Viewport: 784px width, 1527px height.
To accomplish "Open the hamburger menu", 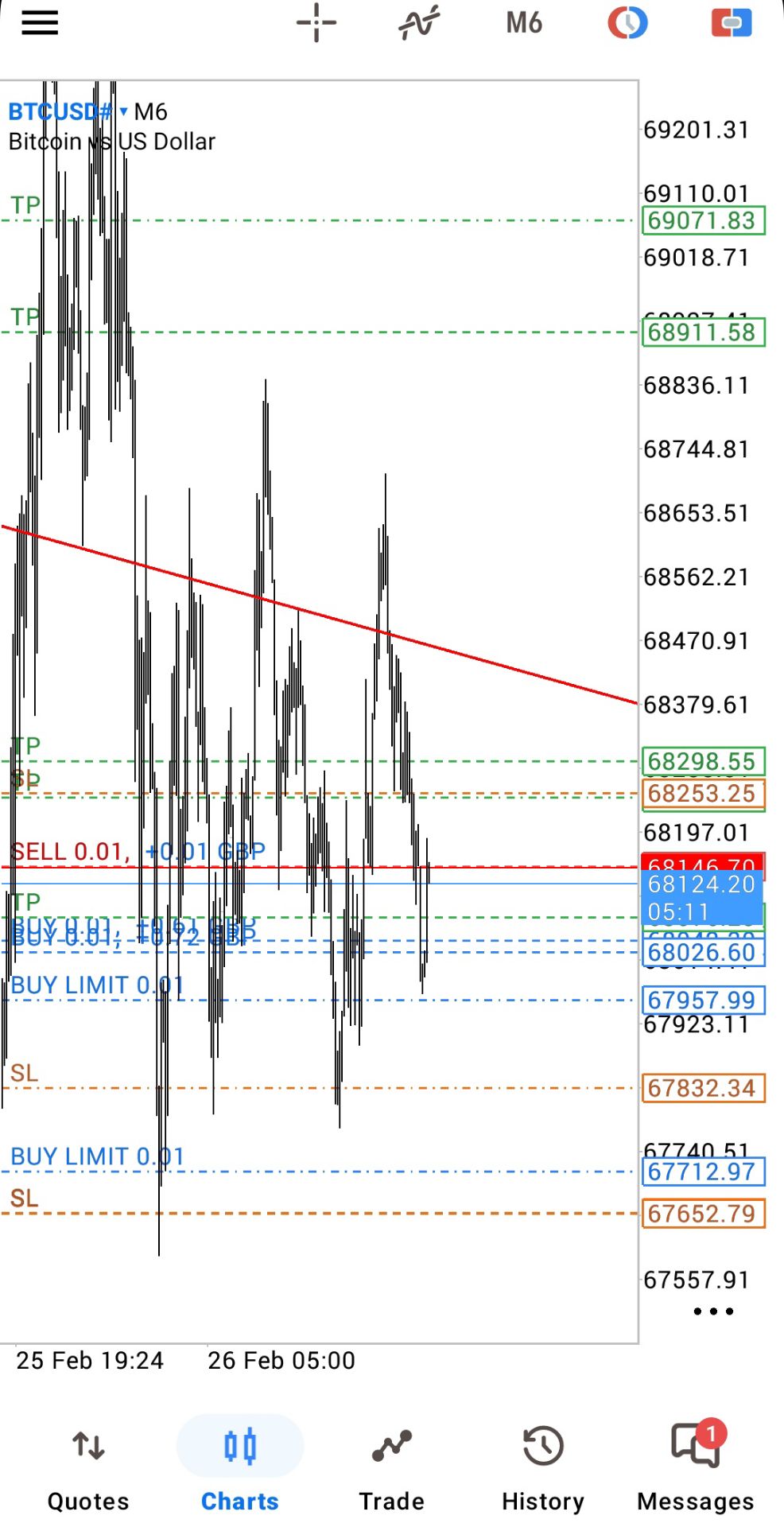I will point(40,23).
